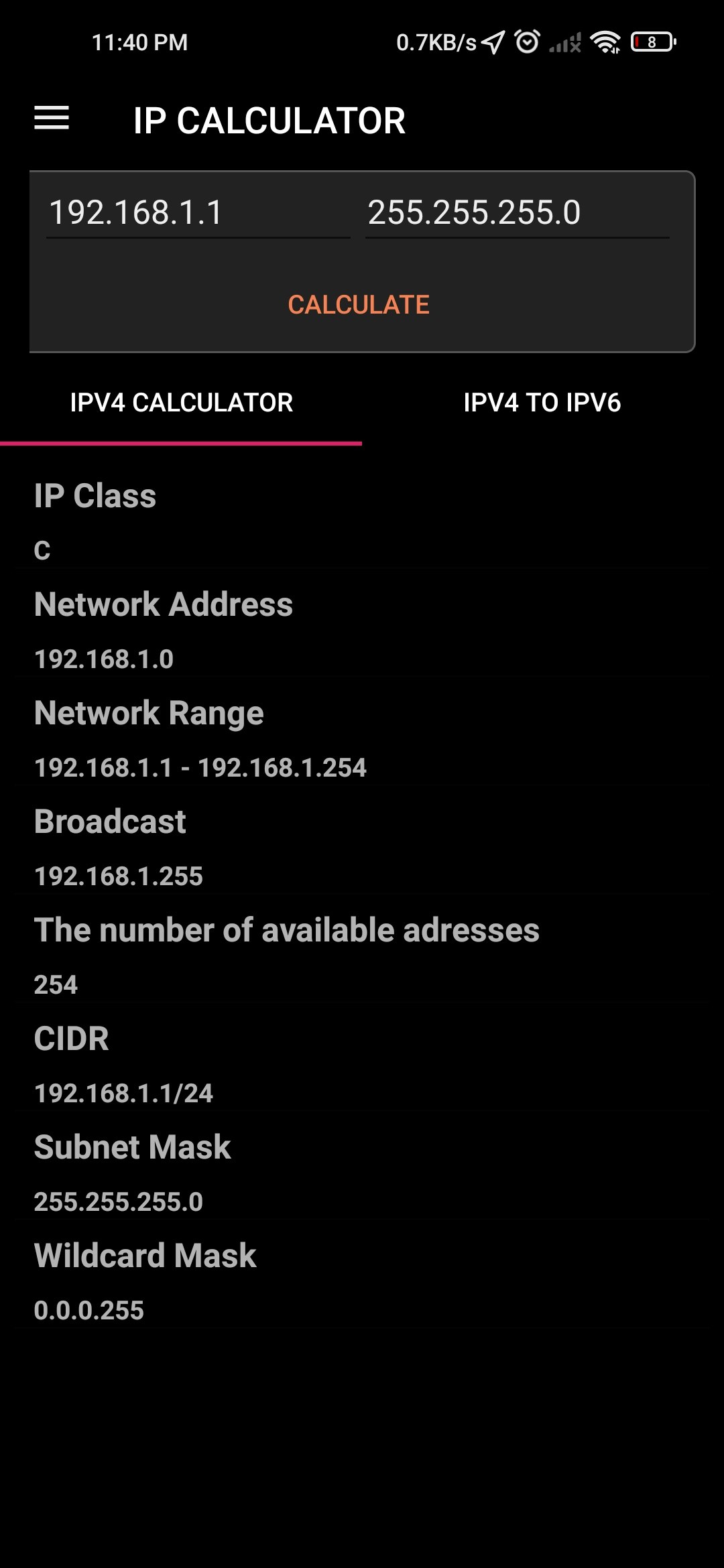Viewport: 724px width, 1568px height.
Task: Tap the alarm clock status bar icon
Action: tap(527, 42)
